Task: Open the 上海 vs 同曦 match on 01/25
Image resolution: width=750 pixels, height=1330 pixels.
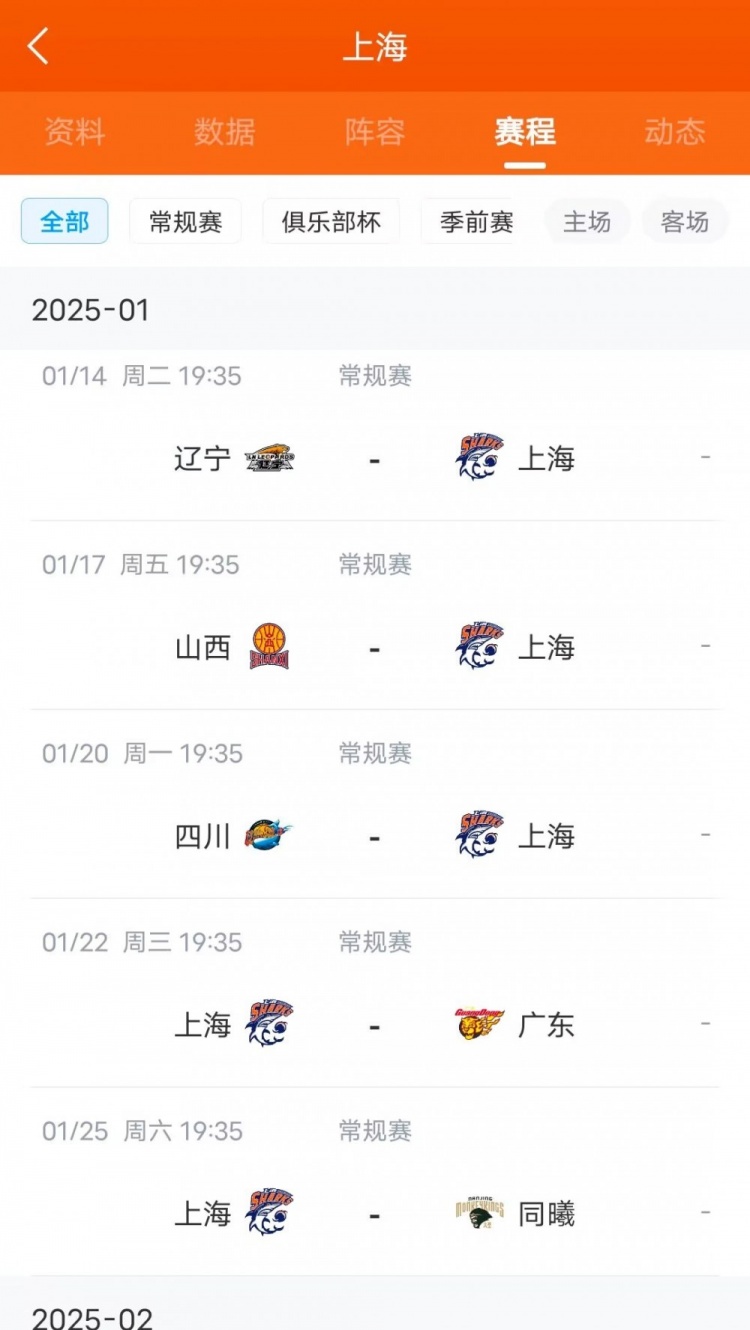Action: (375, 1214)
